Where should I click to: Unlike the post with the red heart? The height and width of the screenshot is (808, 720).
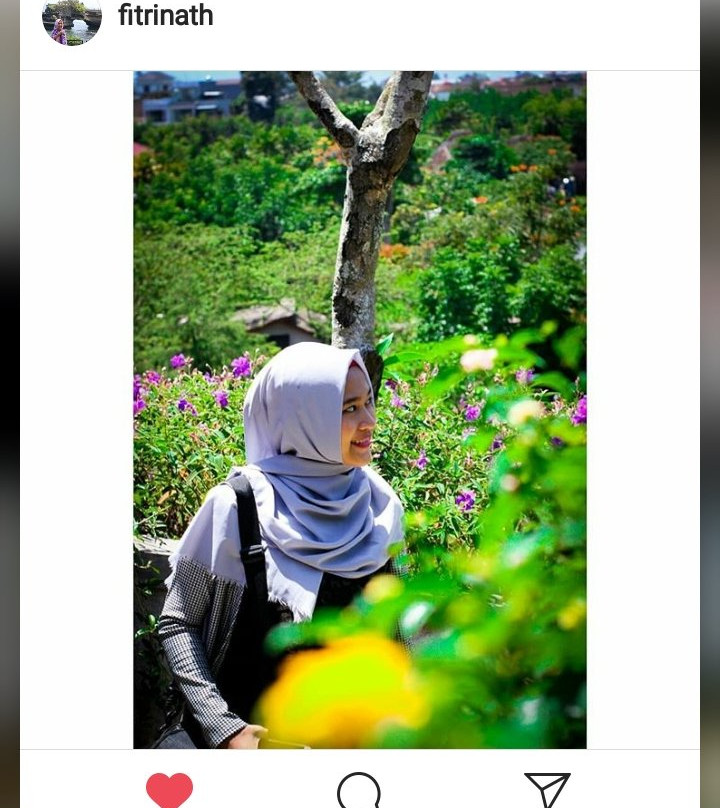(169, 789)
